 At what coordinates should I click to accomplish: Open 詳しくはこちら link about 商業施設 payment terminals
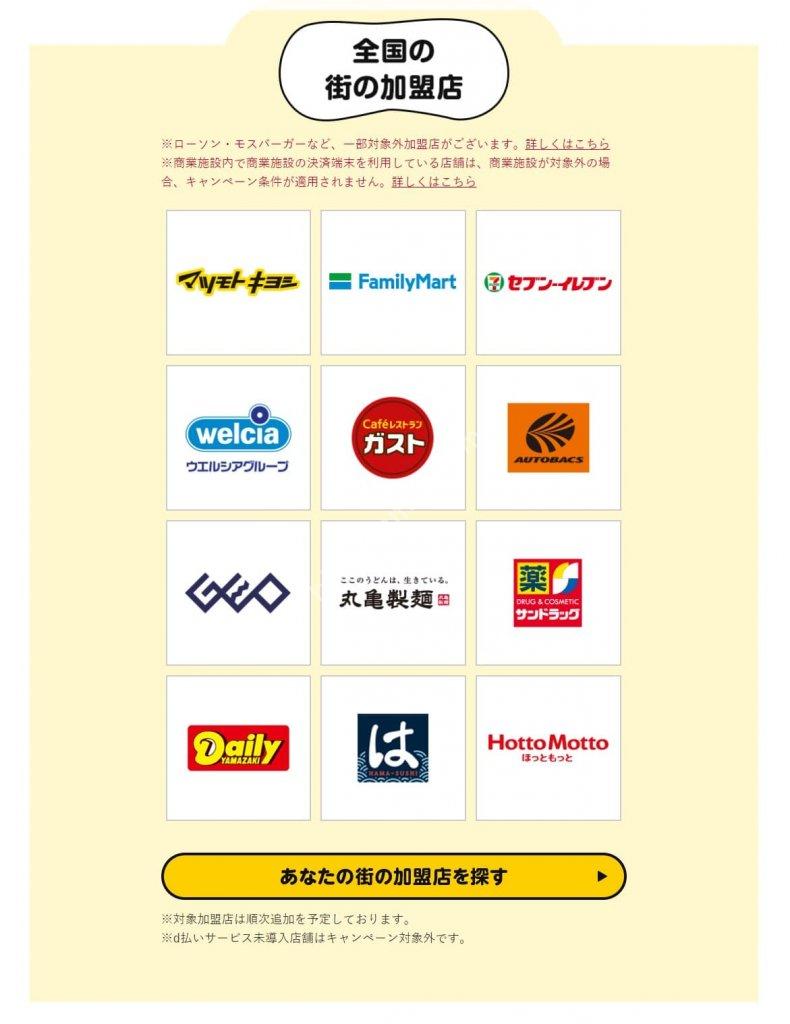pos(434,182)
